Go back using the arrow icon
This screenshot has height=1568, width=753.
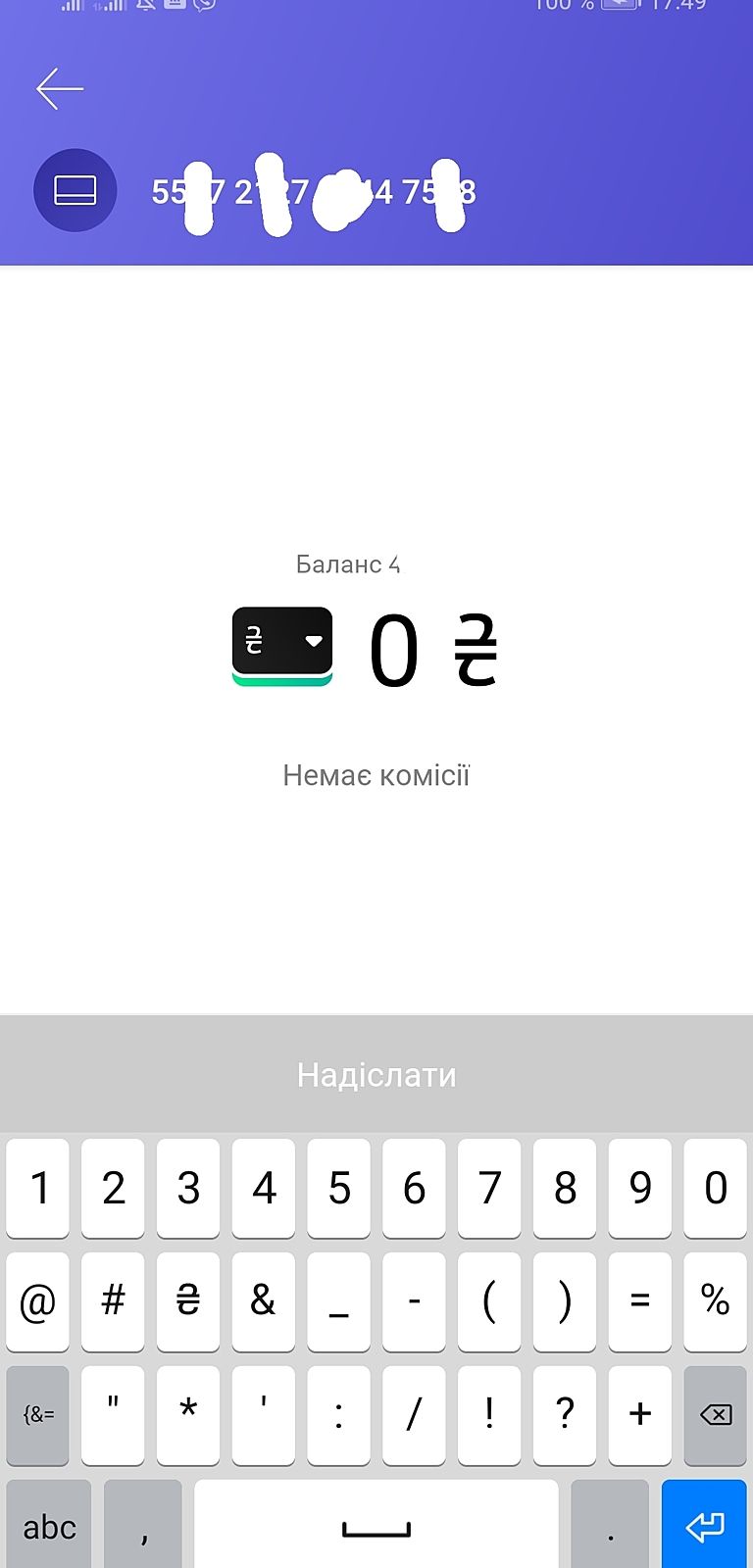coord(60,88)
